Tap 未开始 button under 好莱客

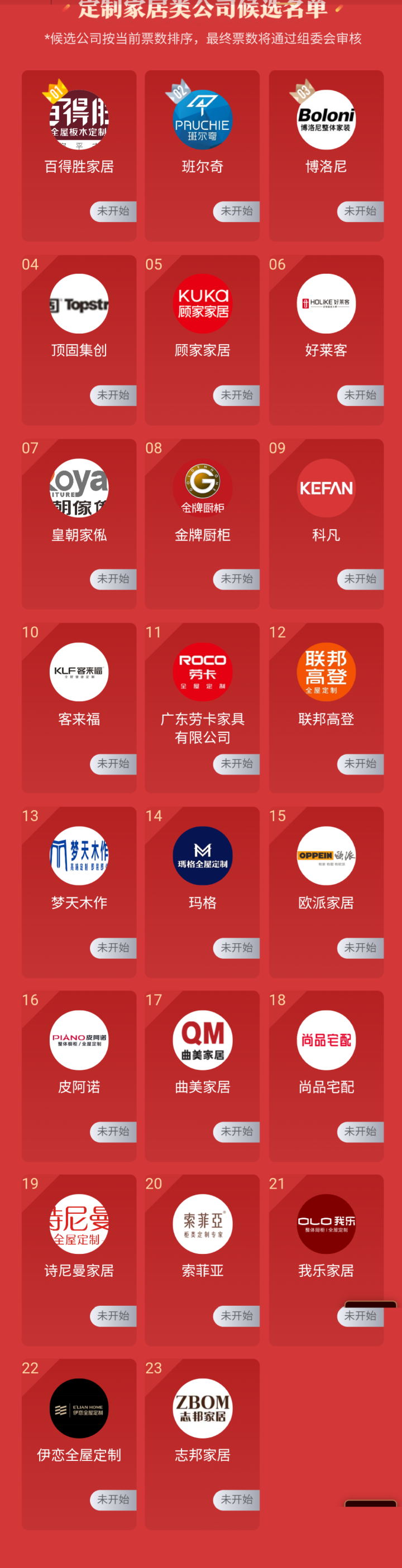coord(360,395)
